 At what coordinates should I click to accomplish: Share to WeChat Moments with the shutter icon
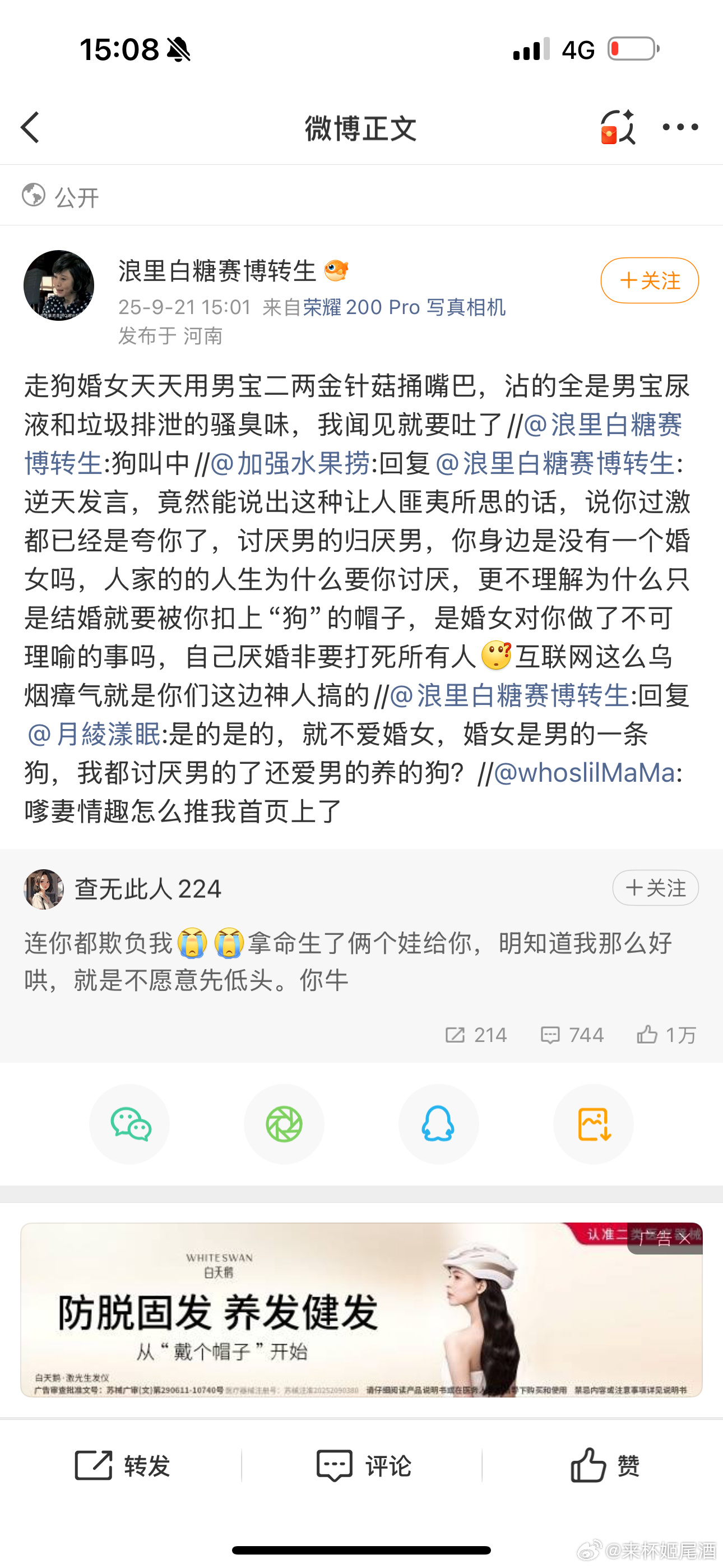tap(284, 1124)
